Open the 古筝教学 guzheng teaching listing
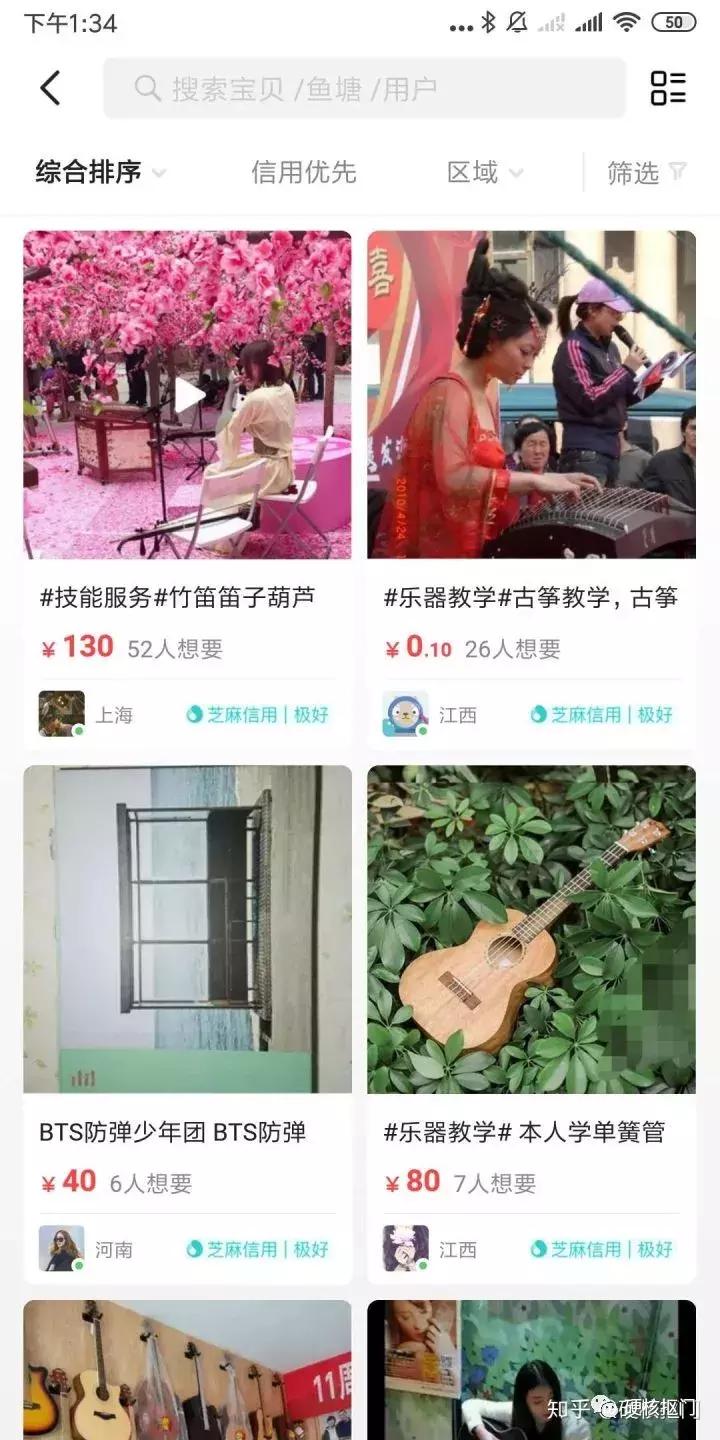The width and height of the screenshot is (720, 1440). coord(532,395)
